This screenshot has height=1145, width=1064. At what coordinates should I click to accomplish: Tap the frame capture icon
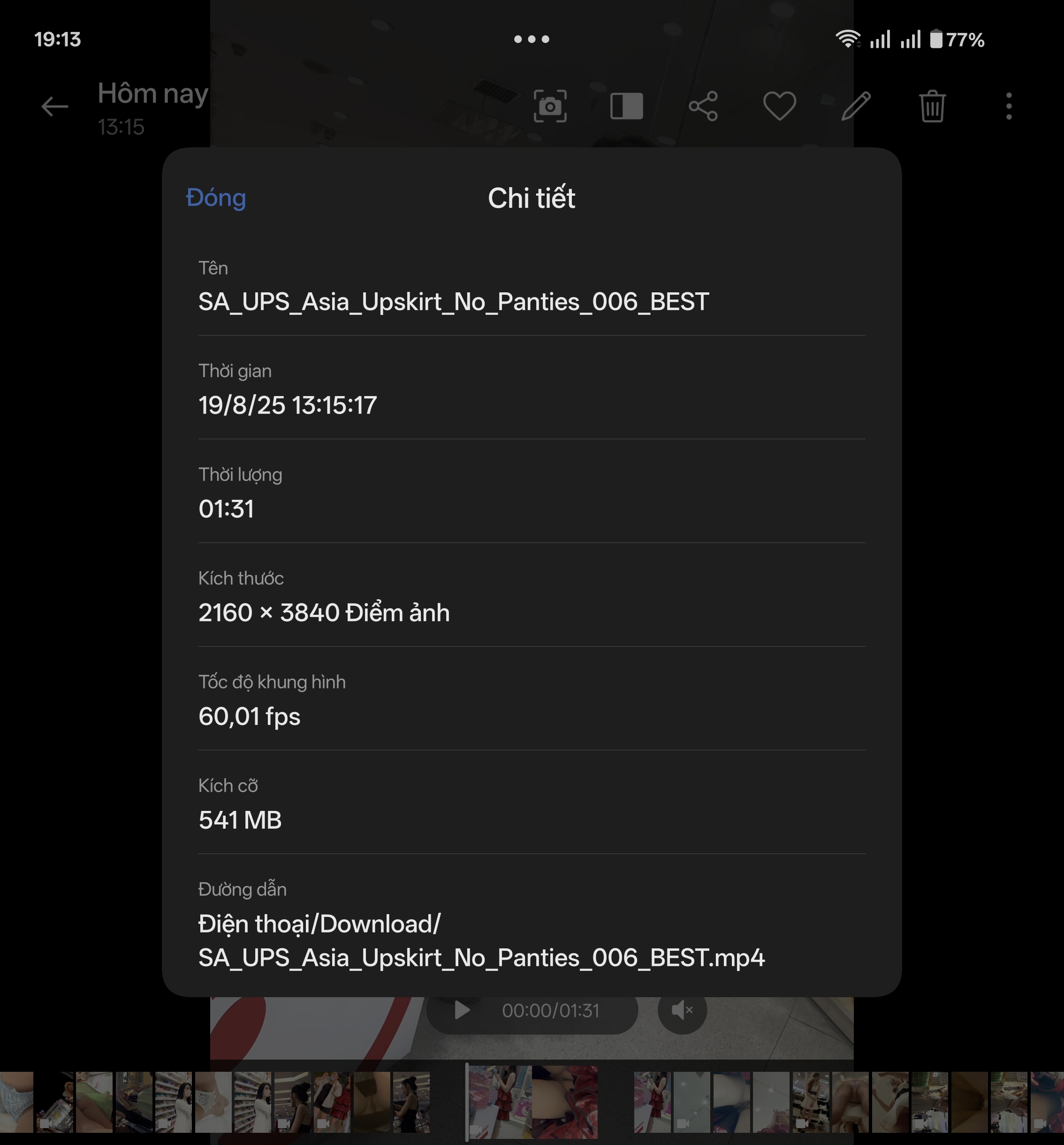pos(550,107)
